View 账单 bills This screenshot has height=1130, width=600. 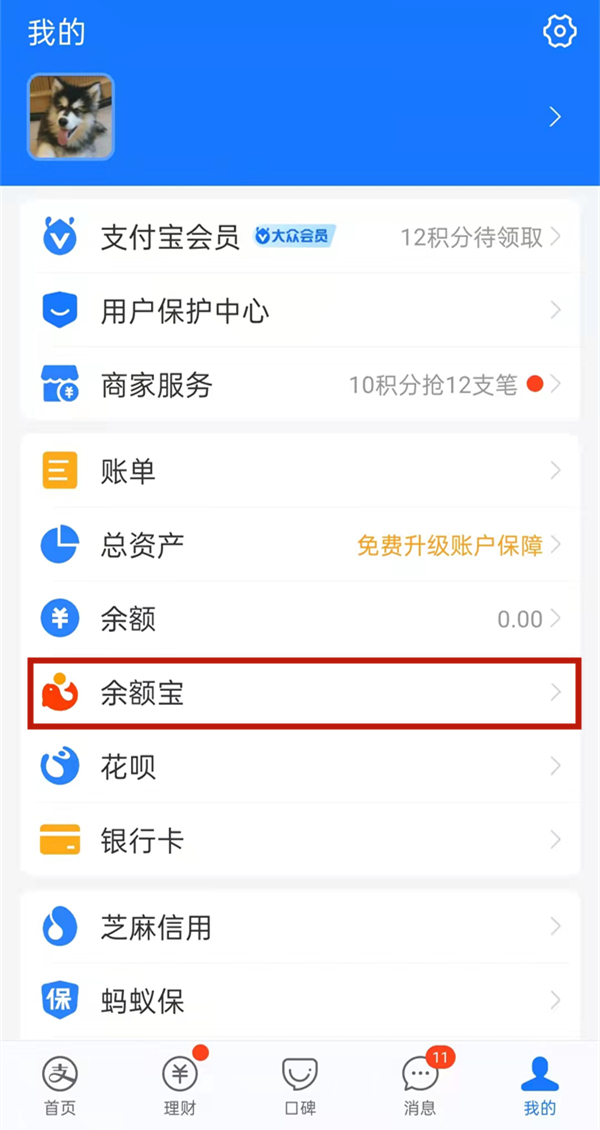point(300,471)
